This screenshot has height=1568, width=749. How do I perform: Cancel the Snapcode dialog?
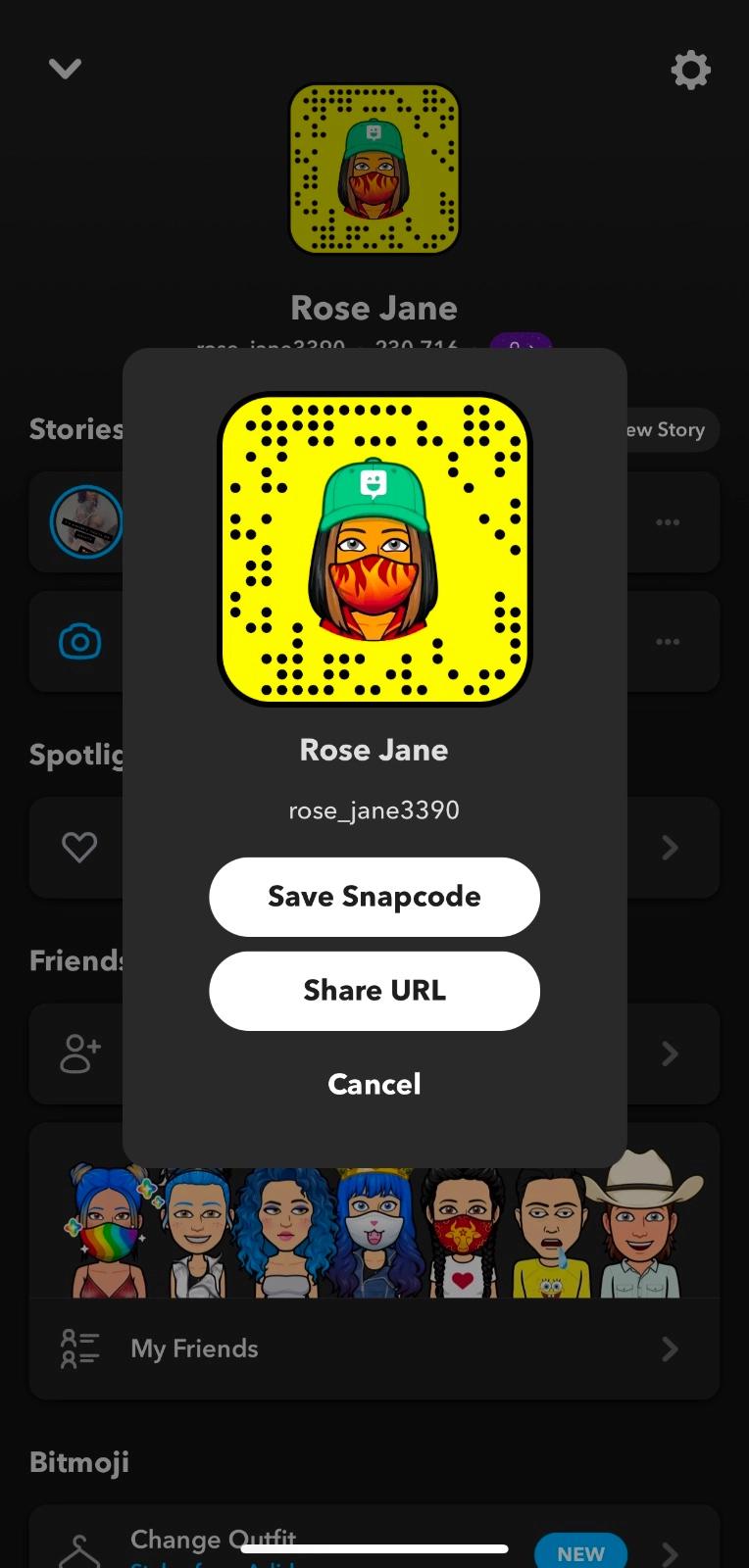click(374, 1084)
